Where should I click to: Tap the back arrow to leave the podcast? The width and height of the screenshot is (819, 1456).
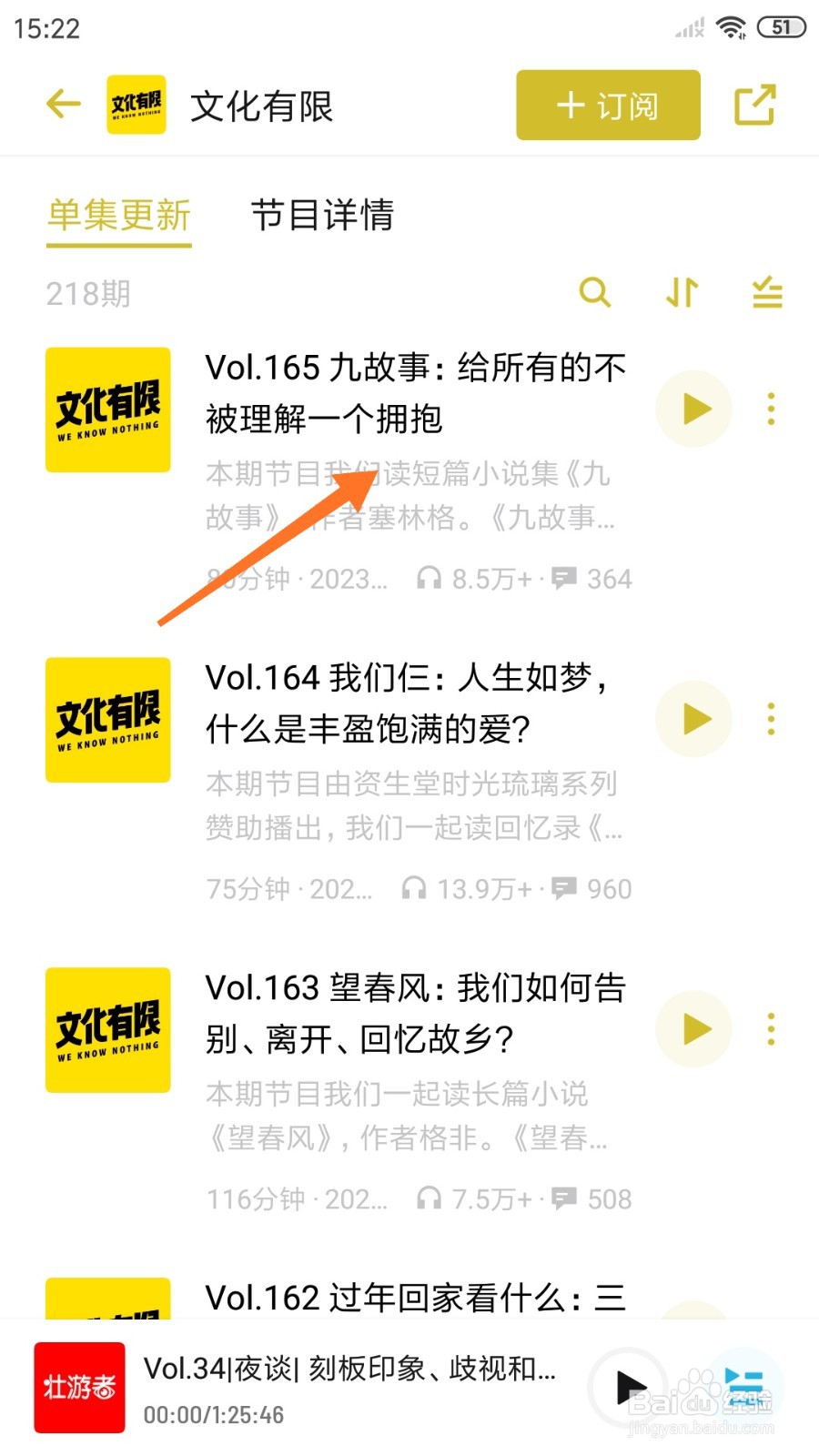pyautogui.click(x=62, y=104)
